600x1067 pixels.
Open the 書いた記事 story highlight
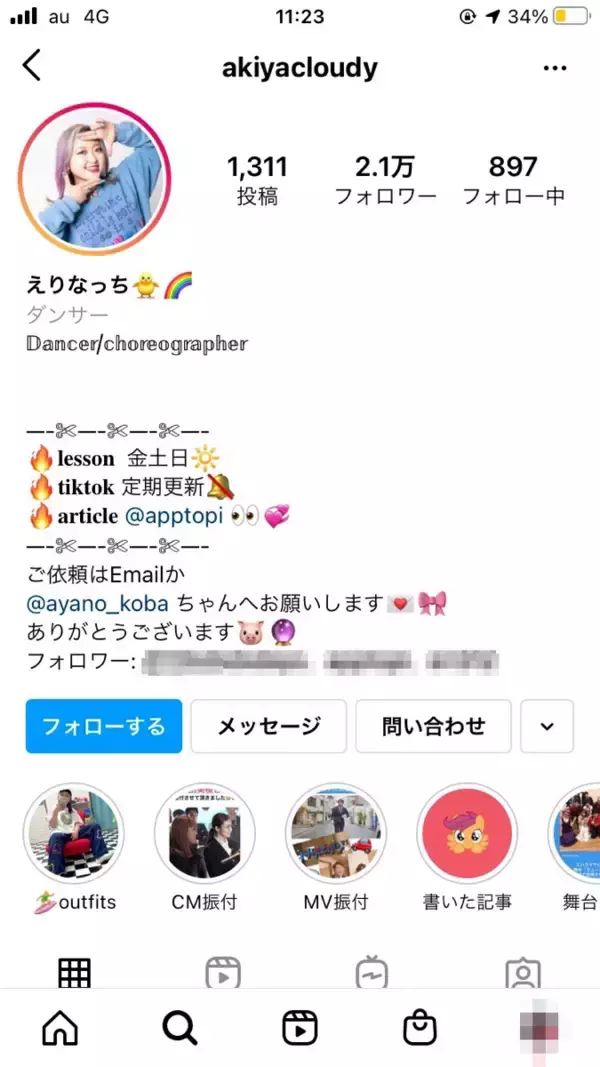point(467,832)
